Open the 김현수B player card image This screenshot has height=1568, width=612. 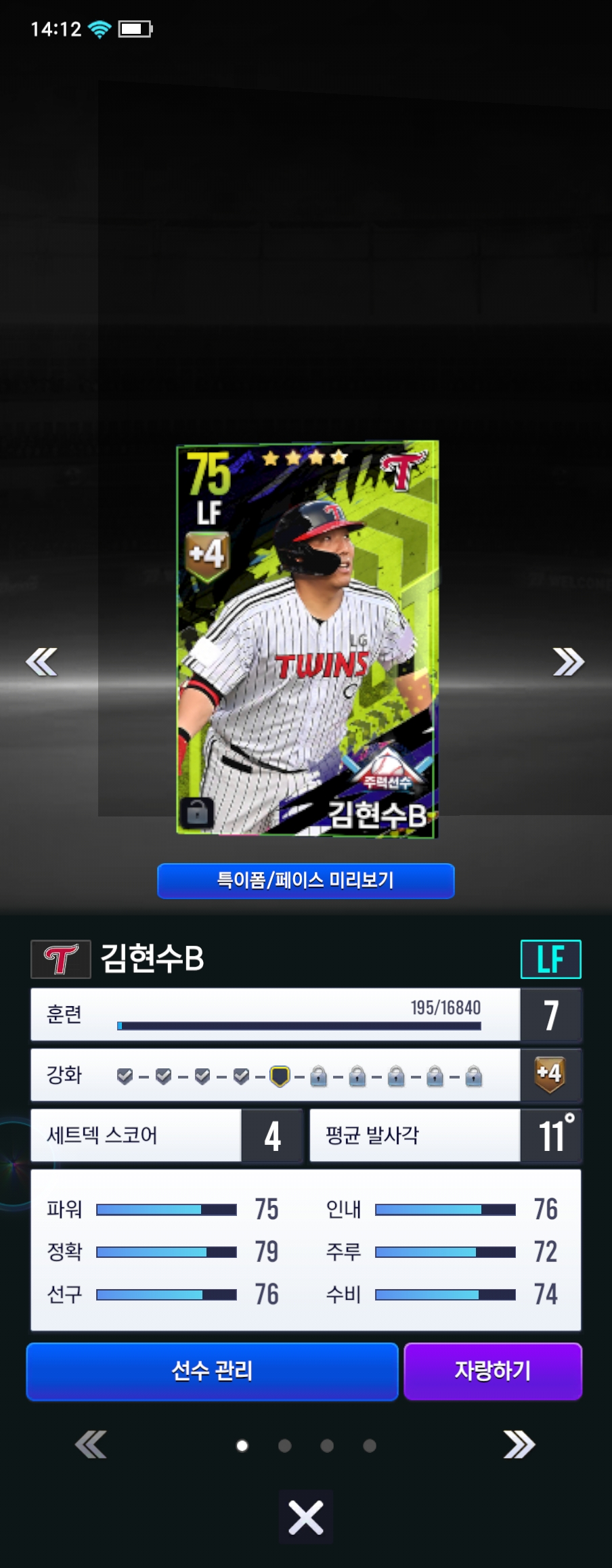307,639
